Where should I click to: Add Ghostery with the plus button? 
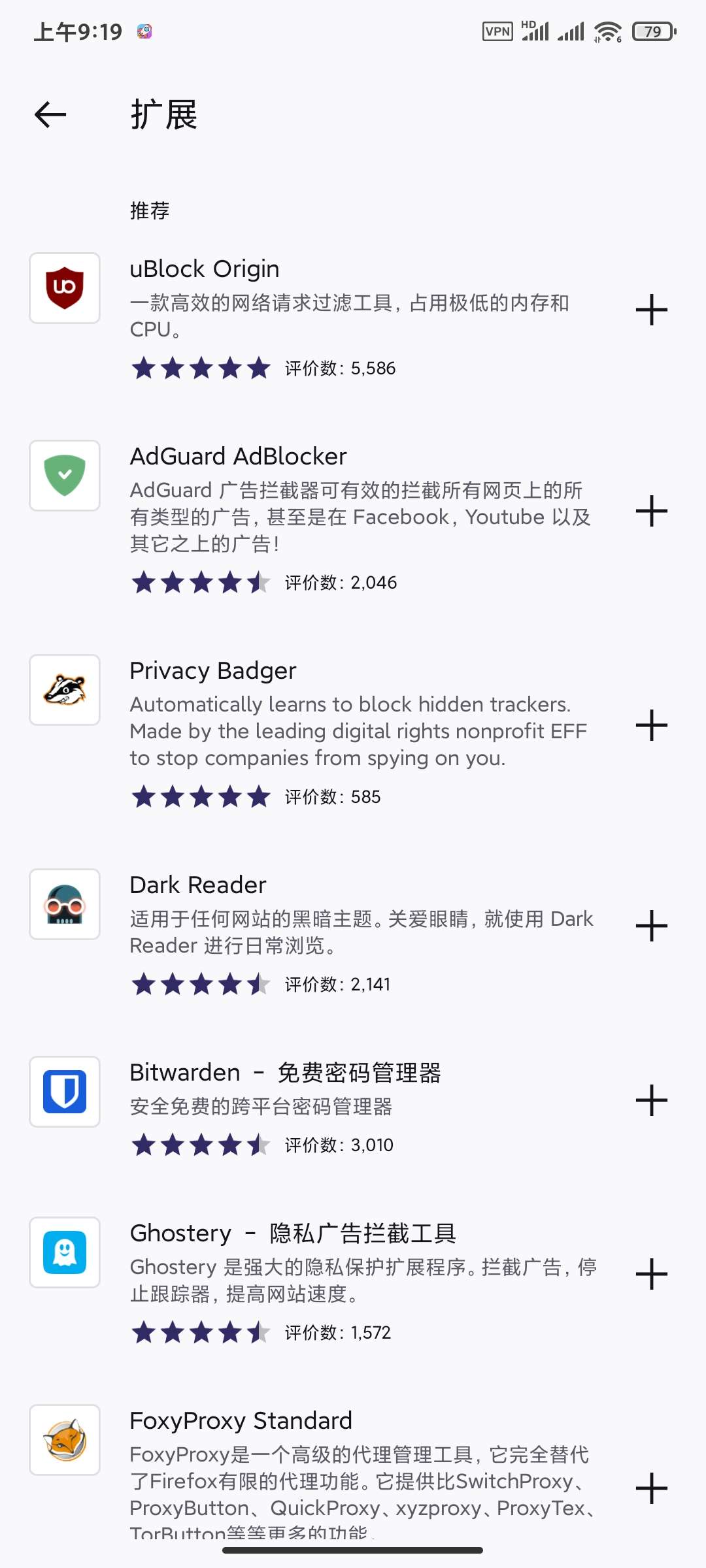[x=652, y=1273]
